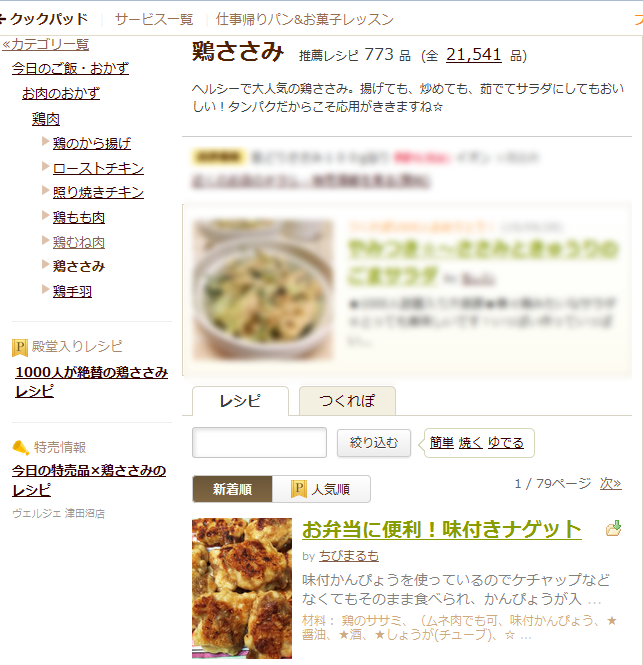
Task: Go to カテゴリ一覧 category list
Action: tap(46, 44)
